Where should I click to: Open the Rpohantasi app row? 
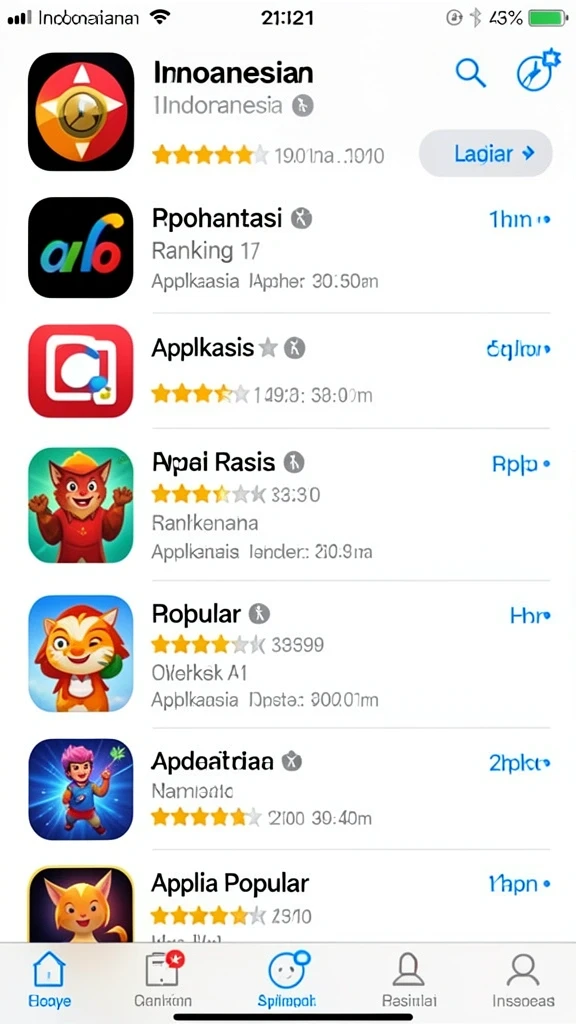[x=288, y=248]
